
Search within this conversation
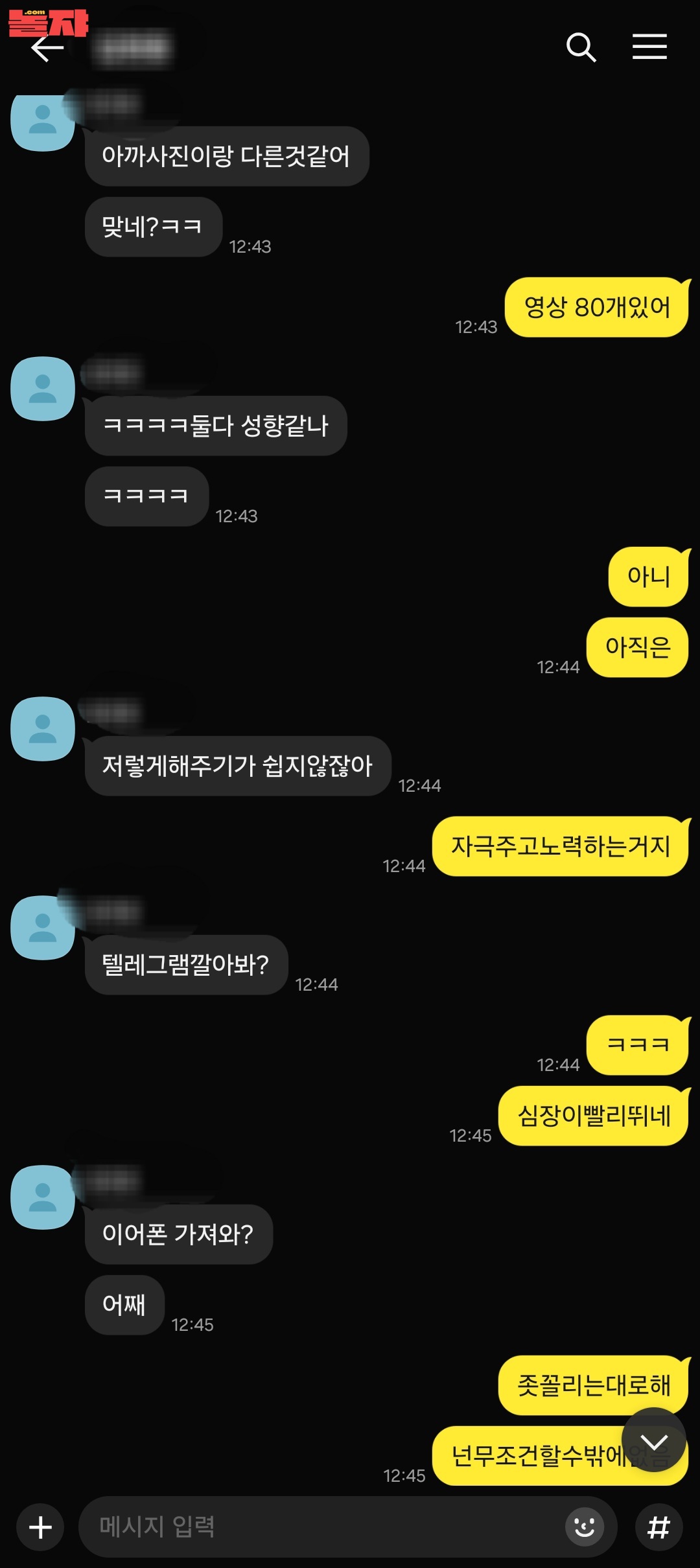pos(581,47)
